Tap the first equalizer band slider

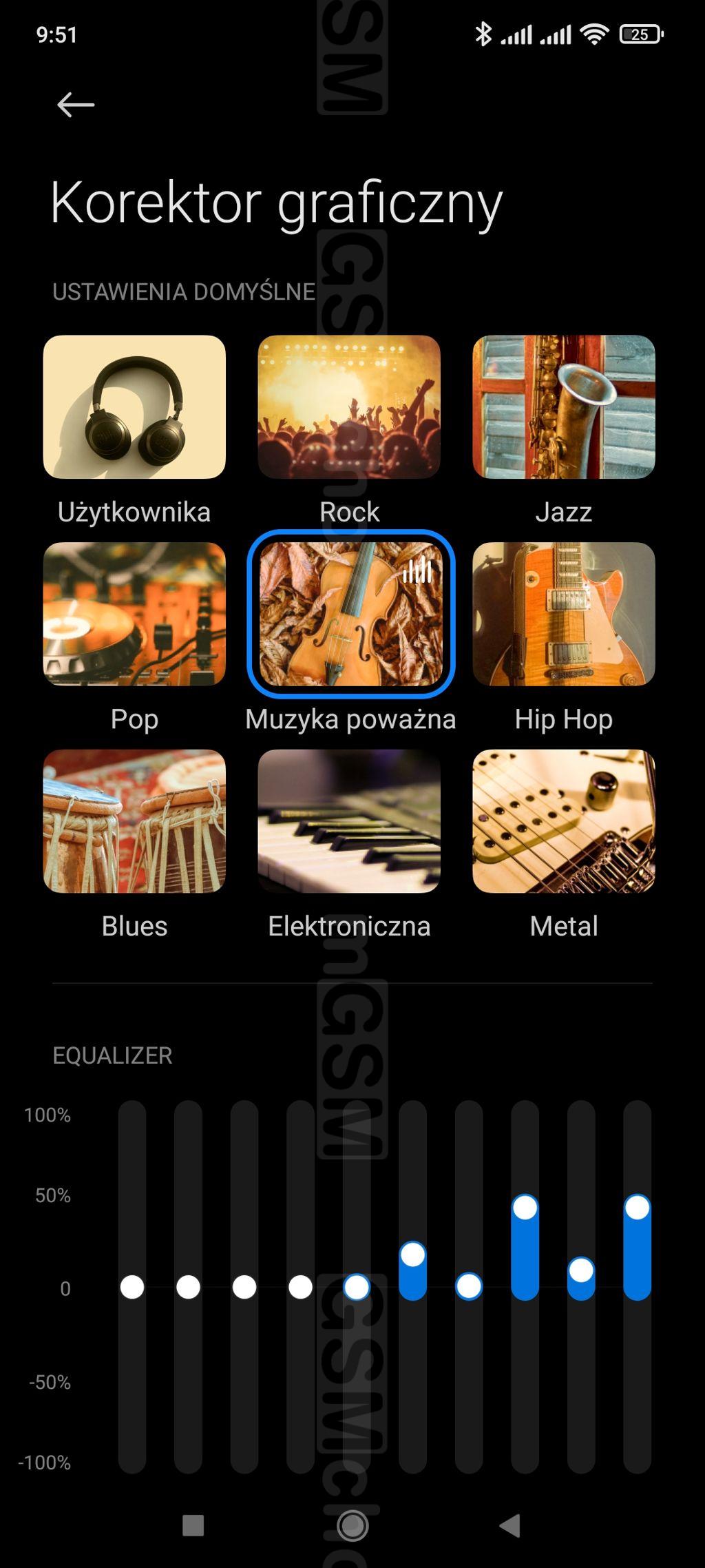coord(132,1286)
